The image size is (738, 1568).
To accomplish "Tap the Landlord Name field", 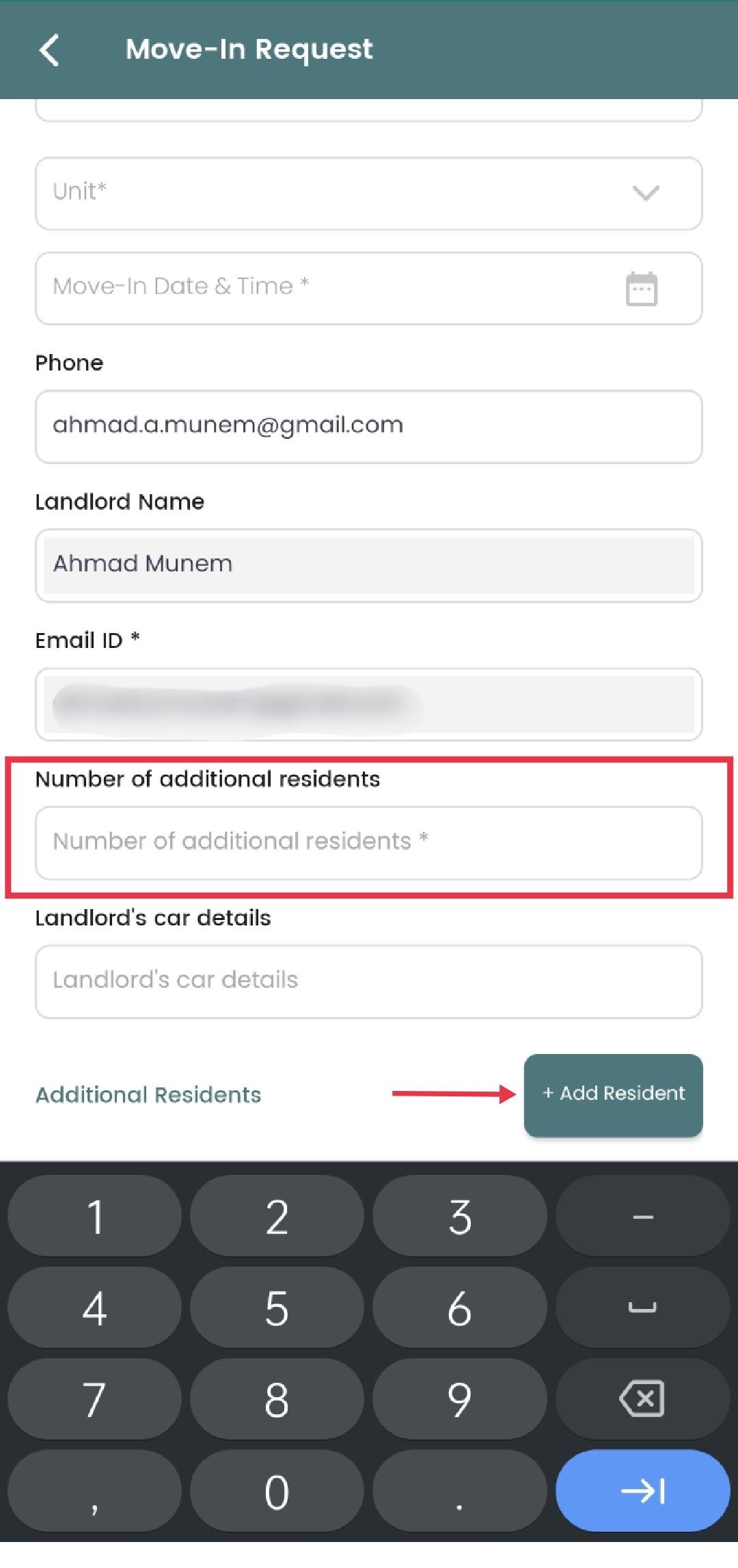I will point(369,565).
